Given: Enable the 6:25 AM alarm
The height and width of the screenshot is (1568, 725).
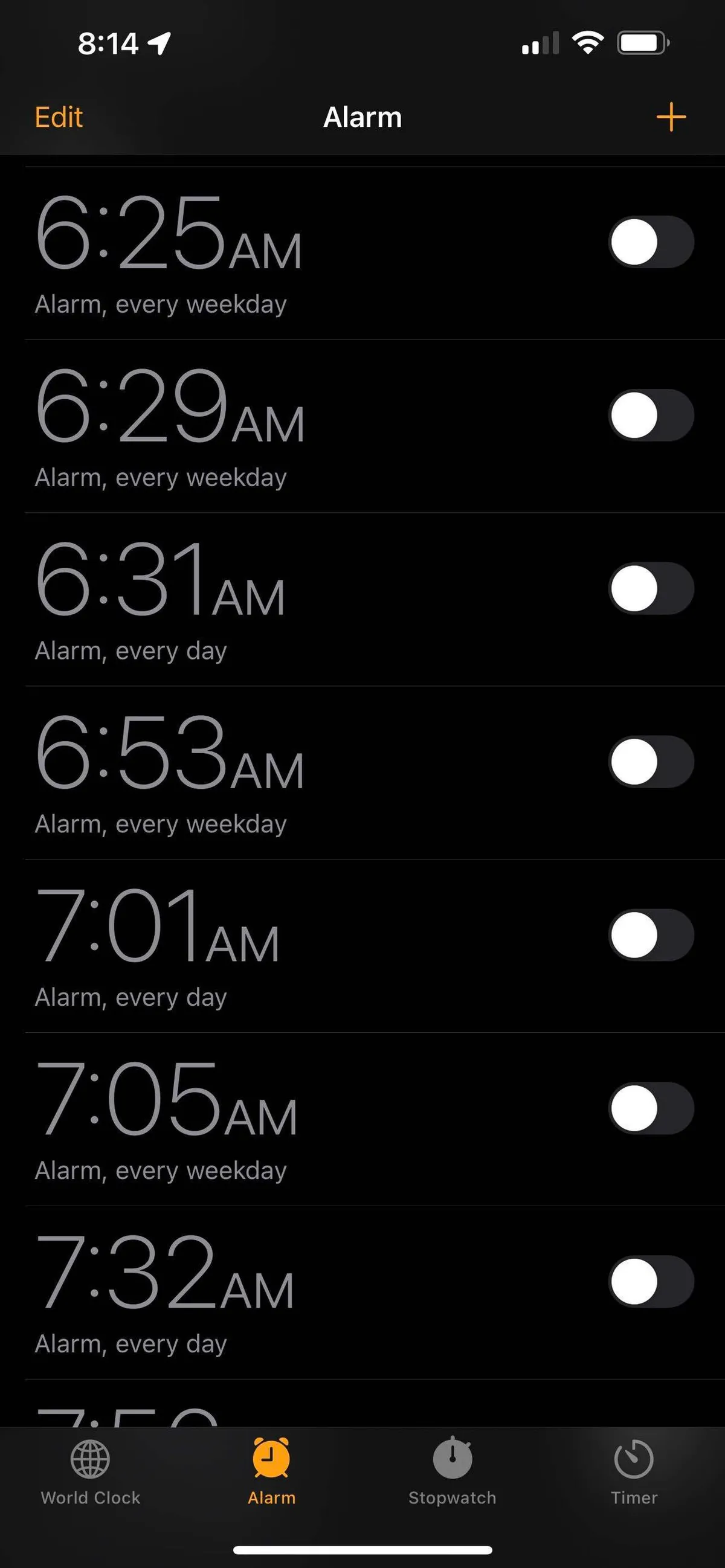Looking at the screenshot, I should [x=651, y=242].
